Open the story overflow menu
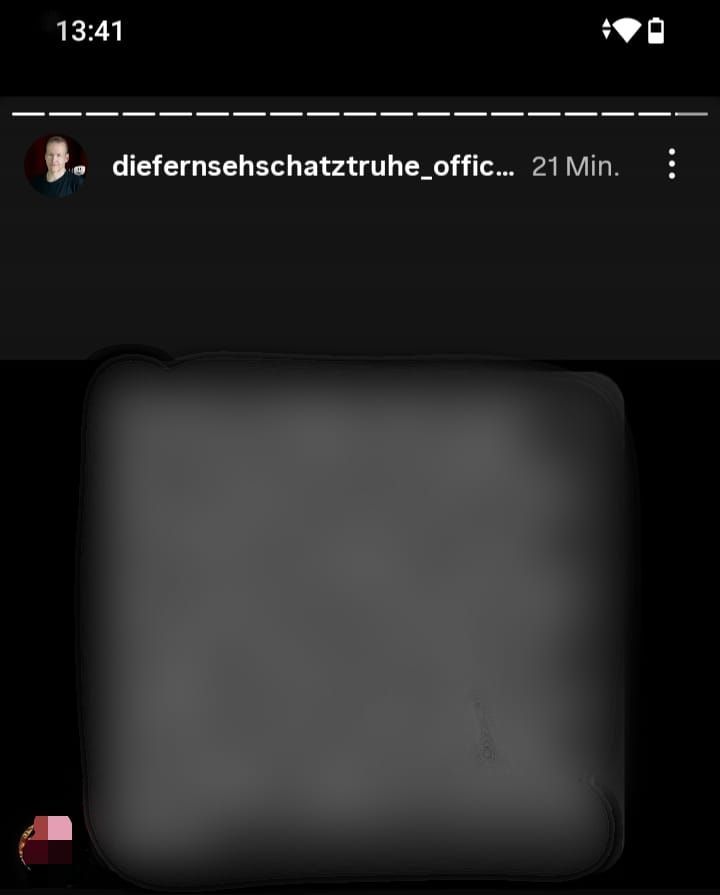Screen dimensions: 720x895 [x=672, y=165]
